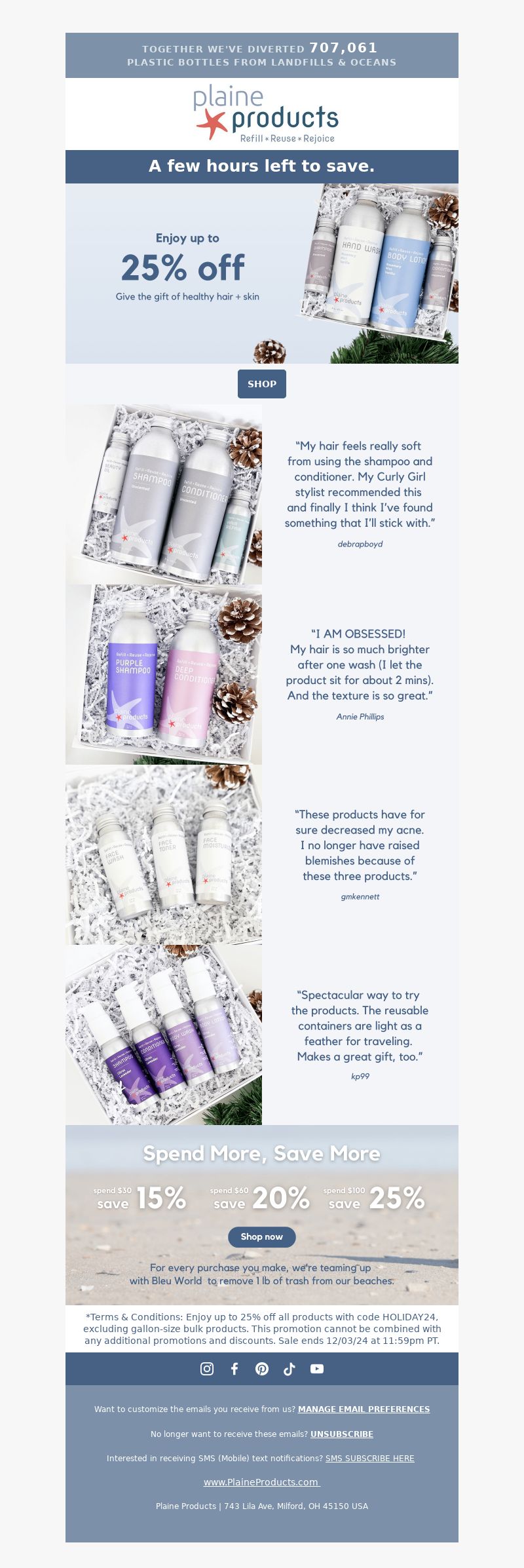Screen dimensions: 524x1568
Task: Open the YouTube icon
Action: [x=317, y=1368]
